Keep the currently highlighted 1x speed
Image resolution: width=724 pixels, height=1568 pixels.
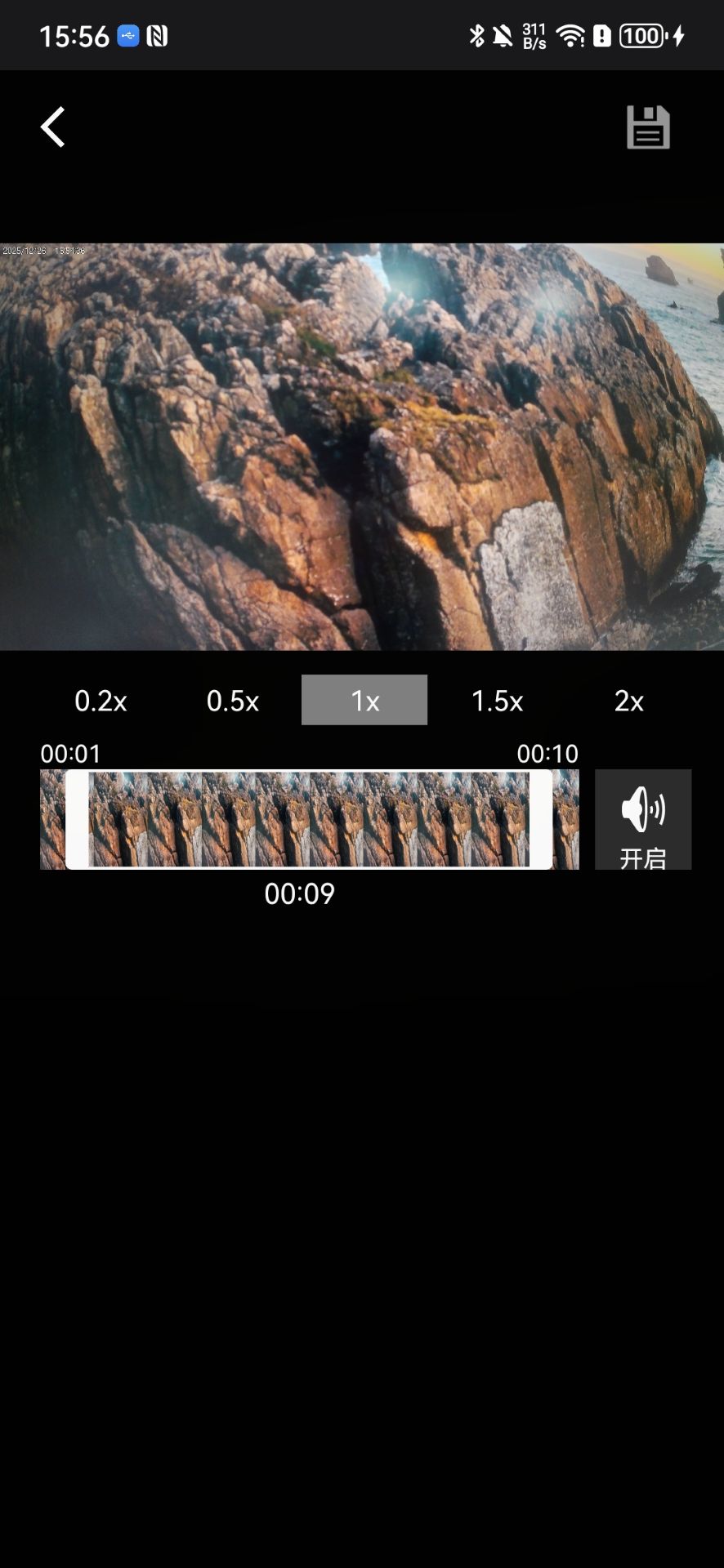pos(364,700)
